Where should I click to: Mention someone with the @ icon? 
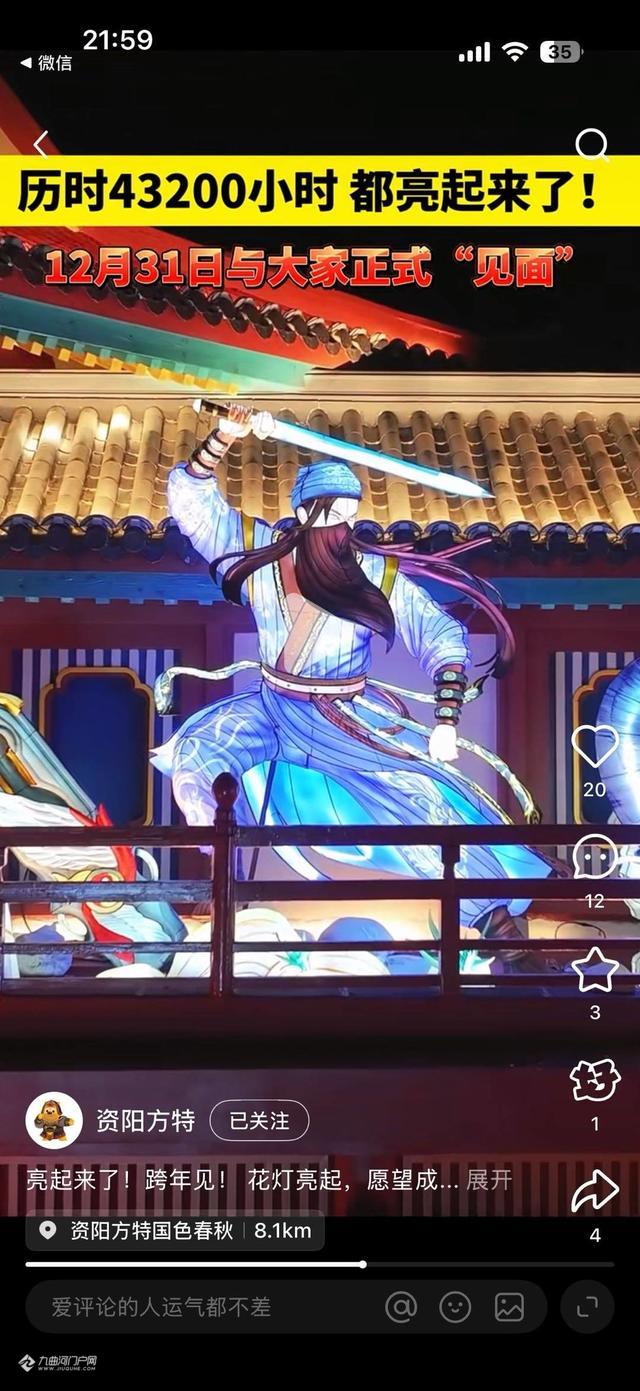pos(401,1307)
